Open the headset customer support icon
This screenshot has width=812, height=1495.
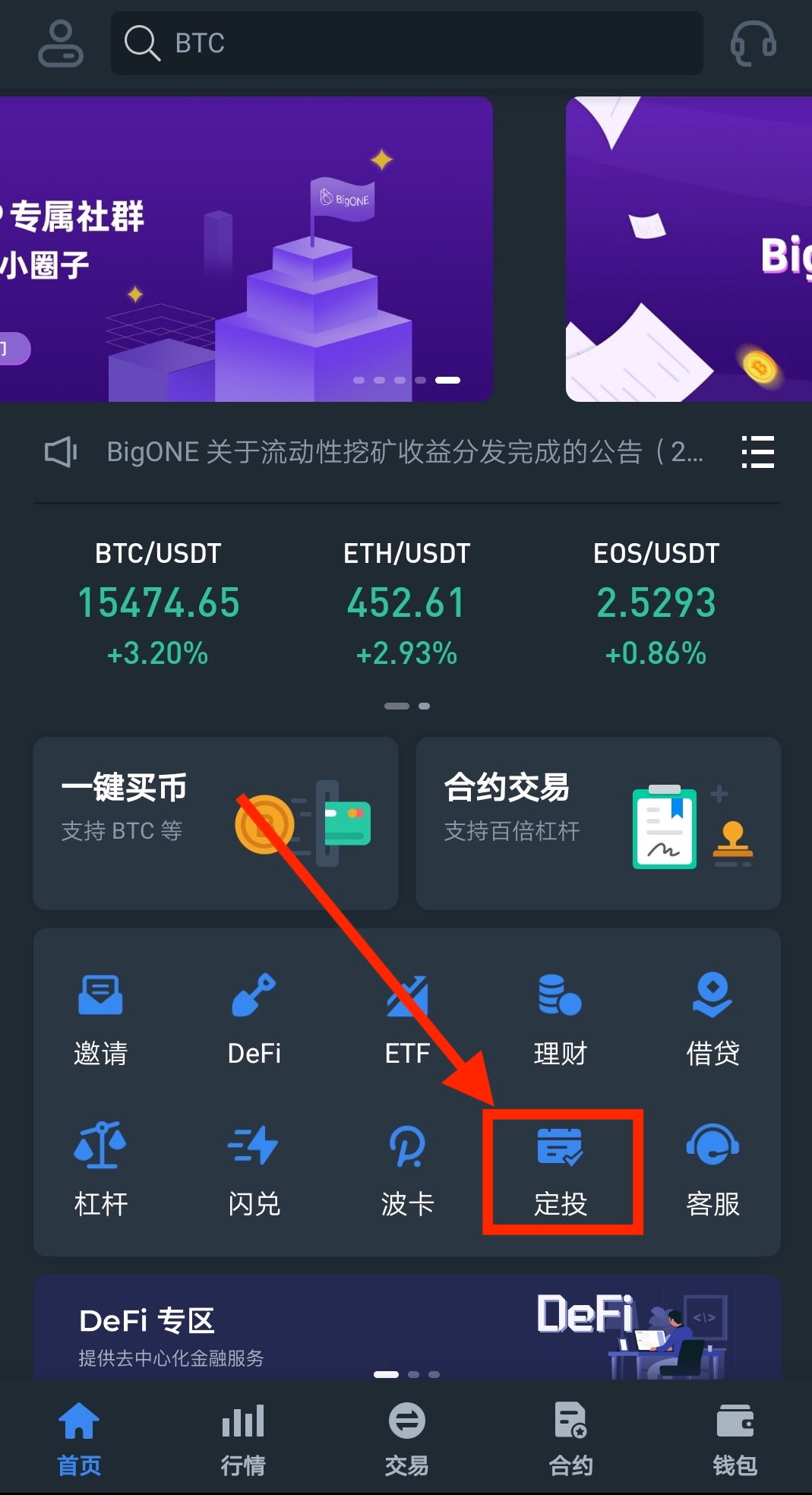click(753, 44)
